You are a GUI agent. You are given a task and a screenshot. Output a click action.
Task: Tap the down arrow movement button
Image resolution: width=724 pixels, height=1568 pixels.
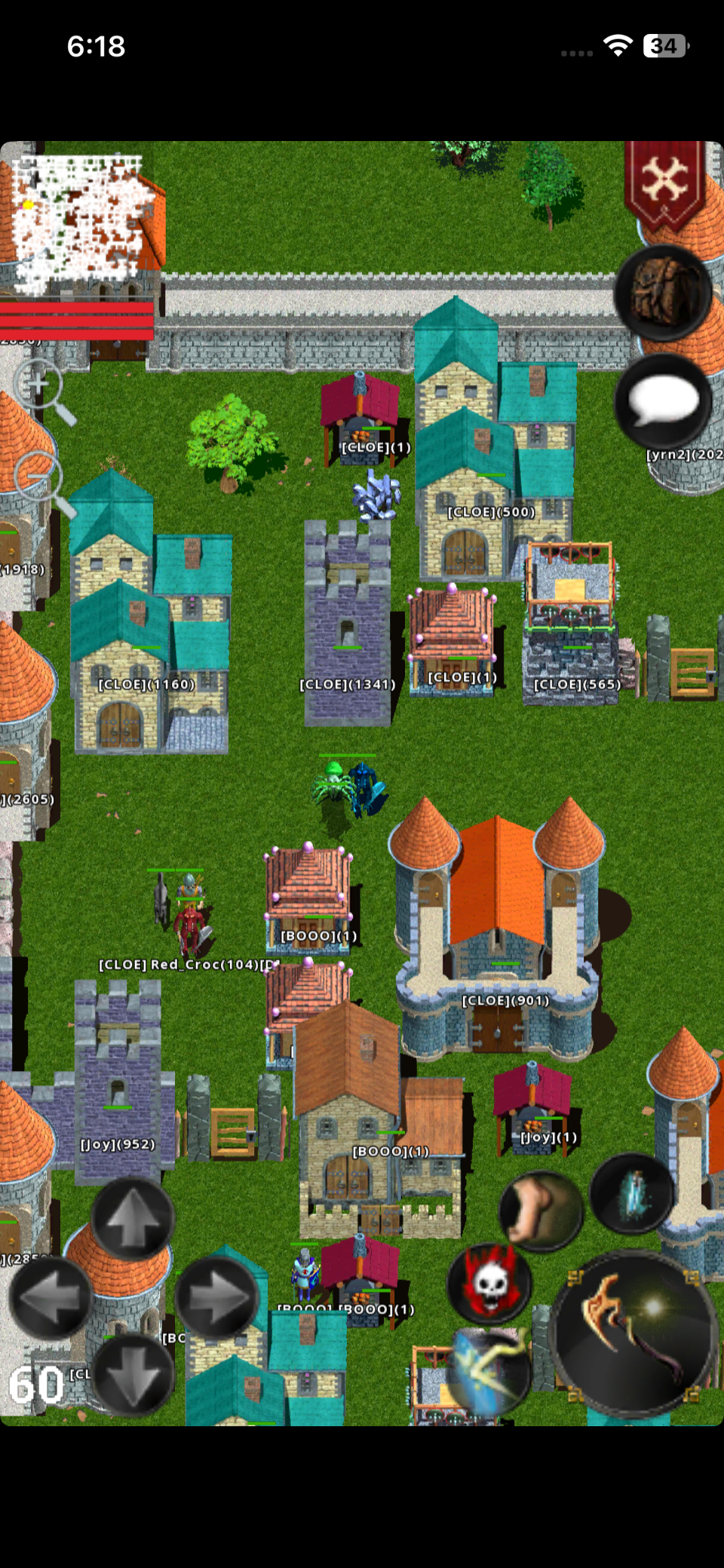pyautogui.click(x=133, y=1374)
